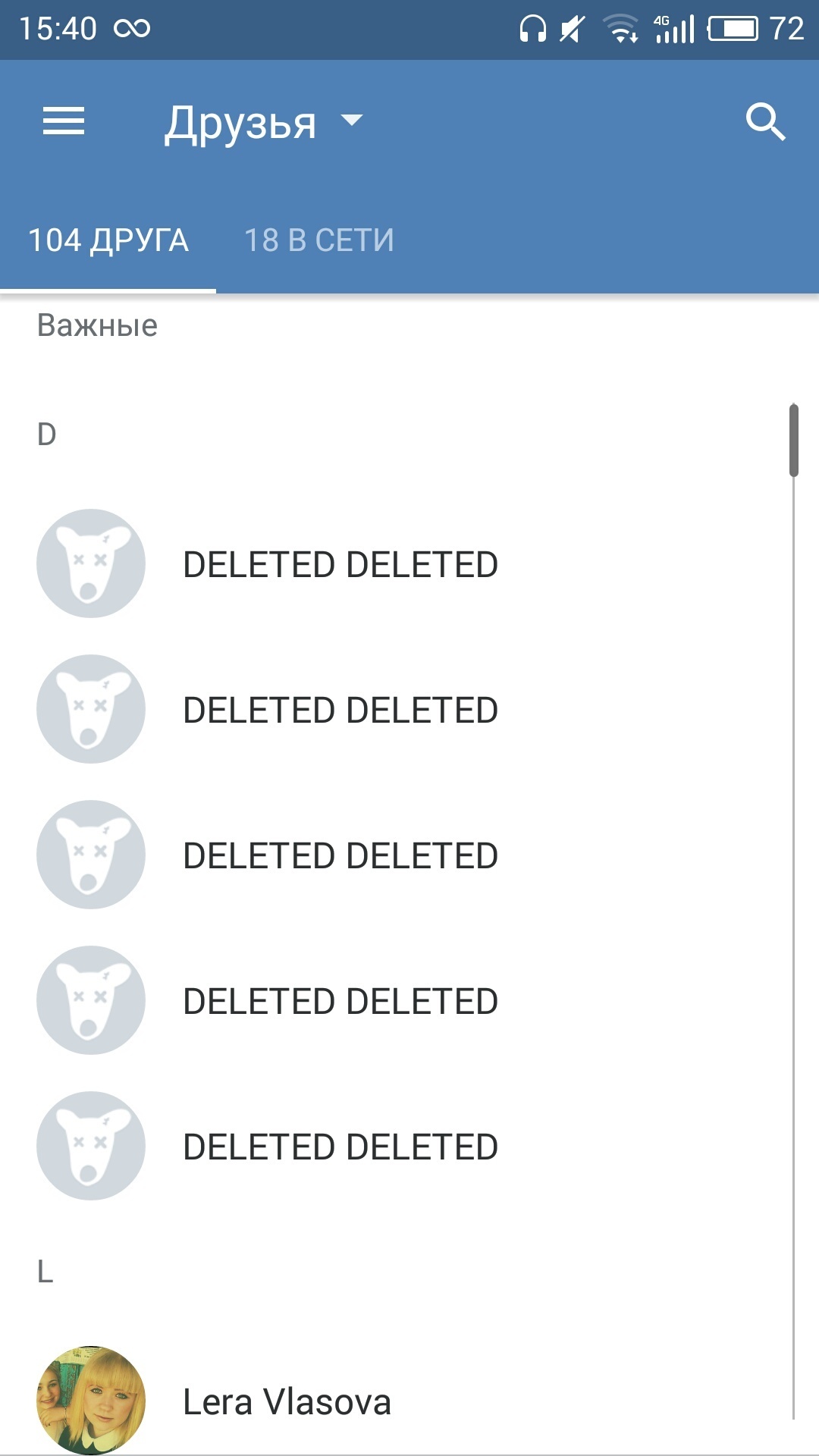Screen dimensions: 819x1456
Task: Switch to the 18 В СЕТИ tab
Action: click(x=319, y=241)
